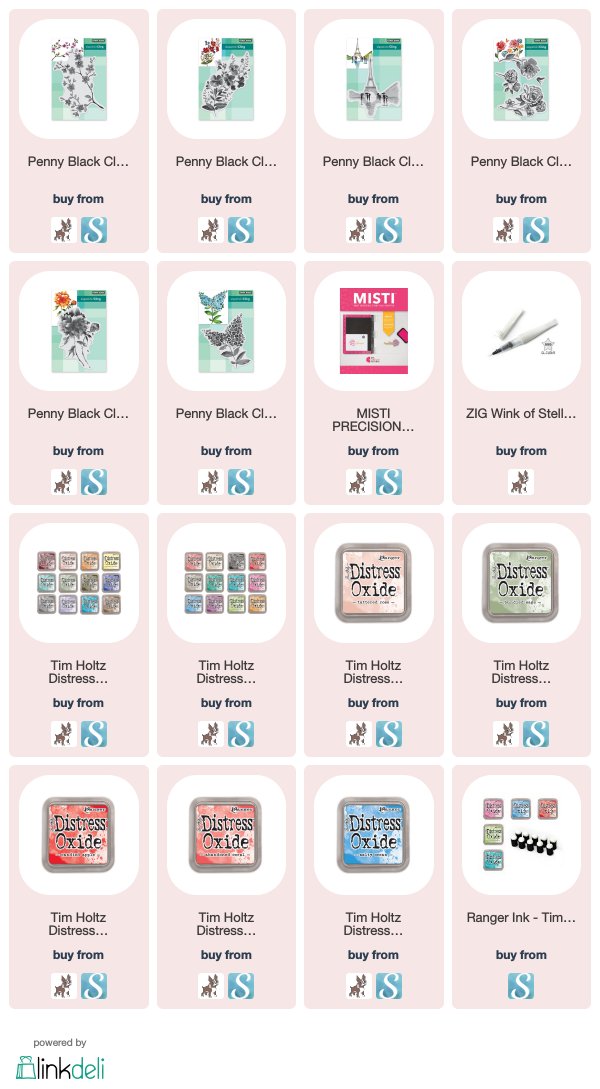Buy the Ranger Ink bundle from Scrapbook.com
600x1089 pixels.
coord(520,987)
